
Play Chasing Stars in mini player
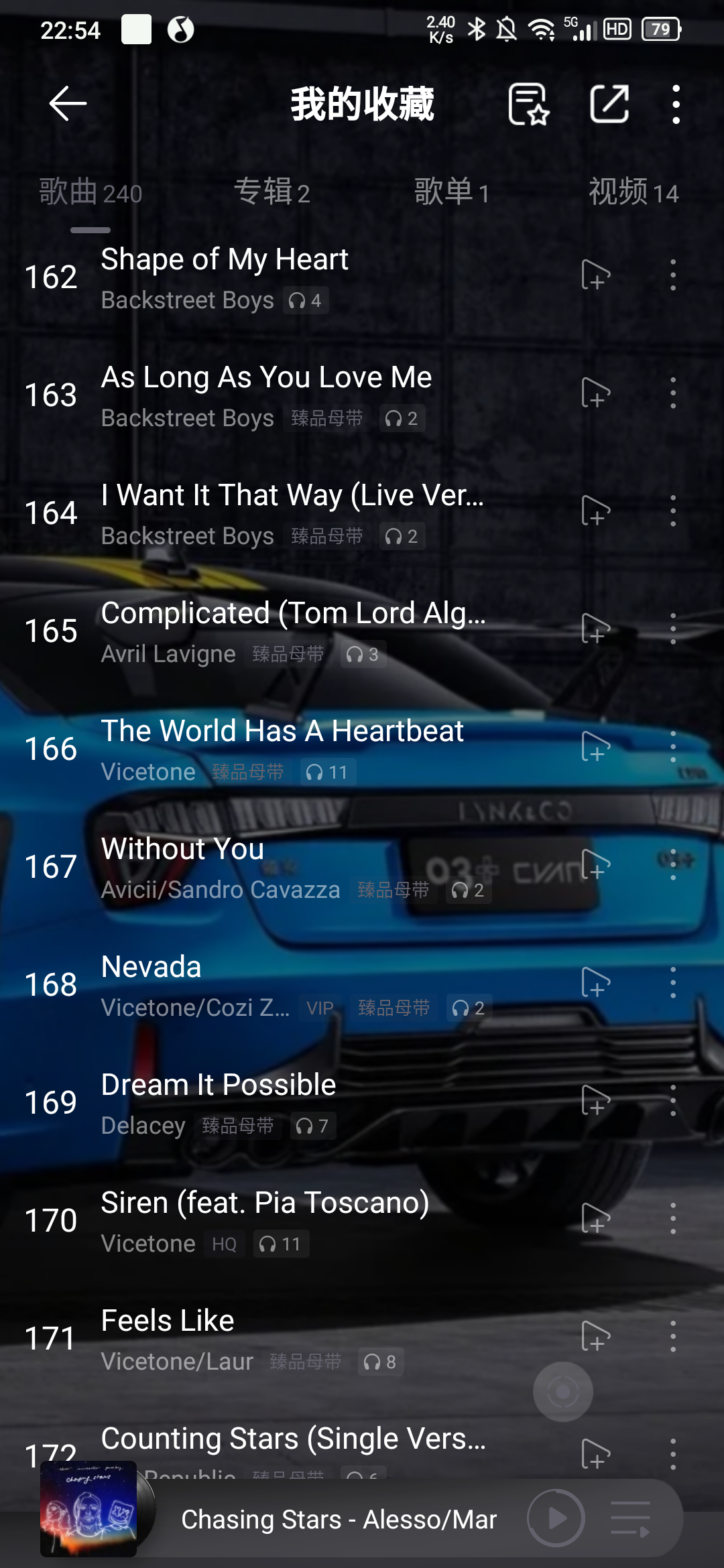[x=556, y=1518]
